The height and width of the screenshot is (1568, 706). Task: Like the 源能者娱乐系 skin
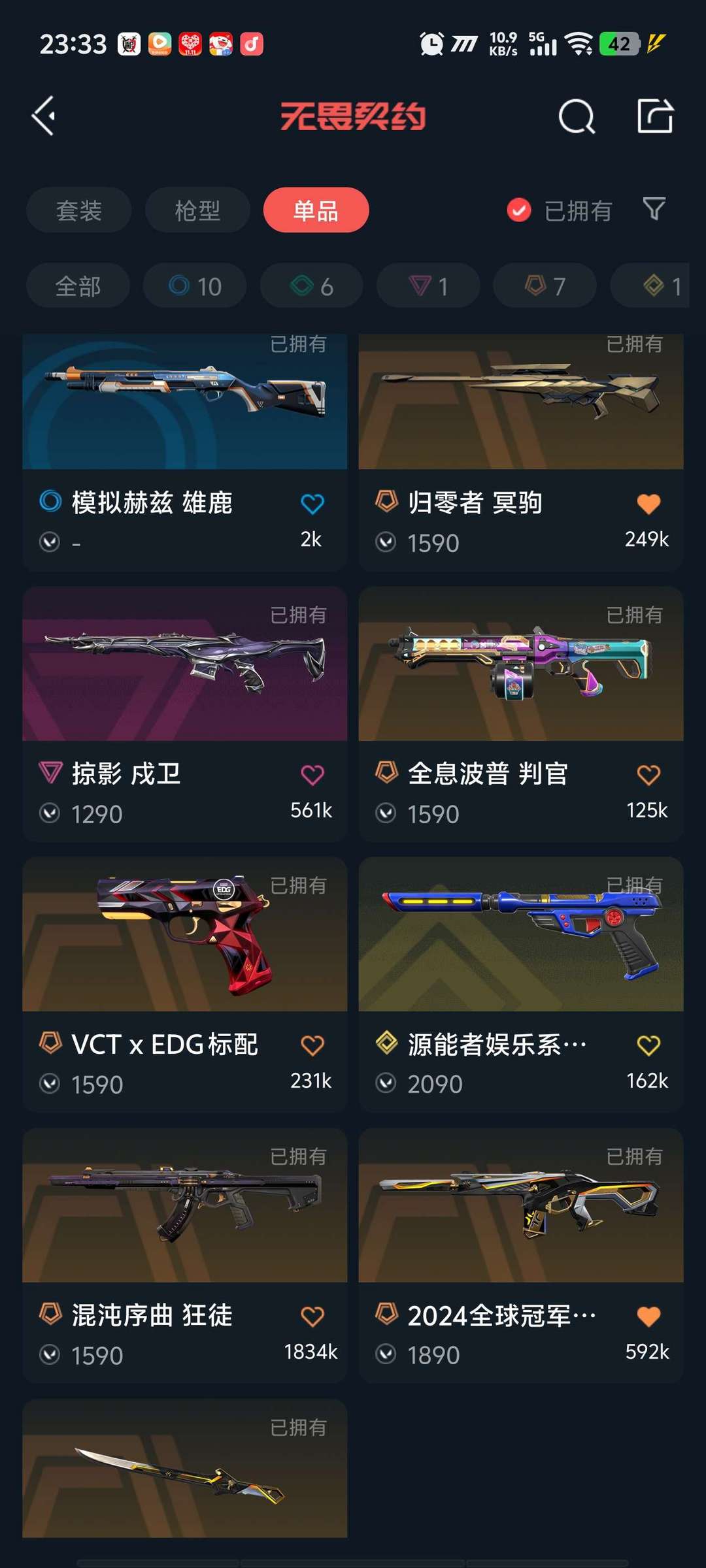[x=648, y=1045]
